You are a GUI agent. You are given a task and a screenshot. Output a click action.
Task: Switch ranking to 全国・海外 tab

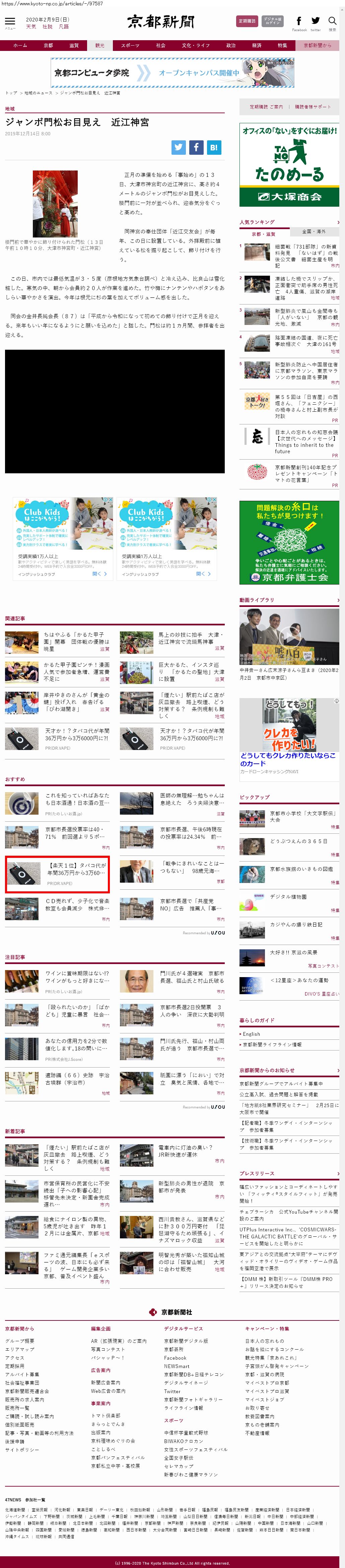click(314, 232)
